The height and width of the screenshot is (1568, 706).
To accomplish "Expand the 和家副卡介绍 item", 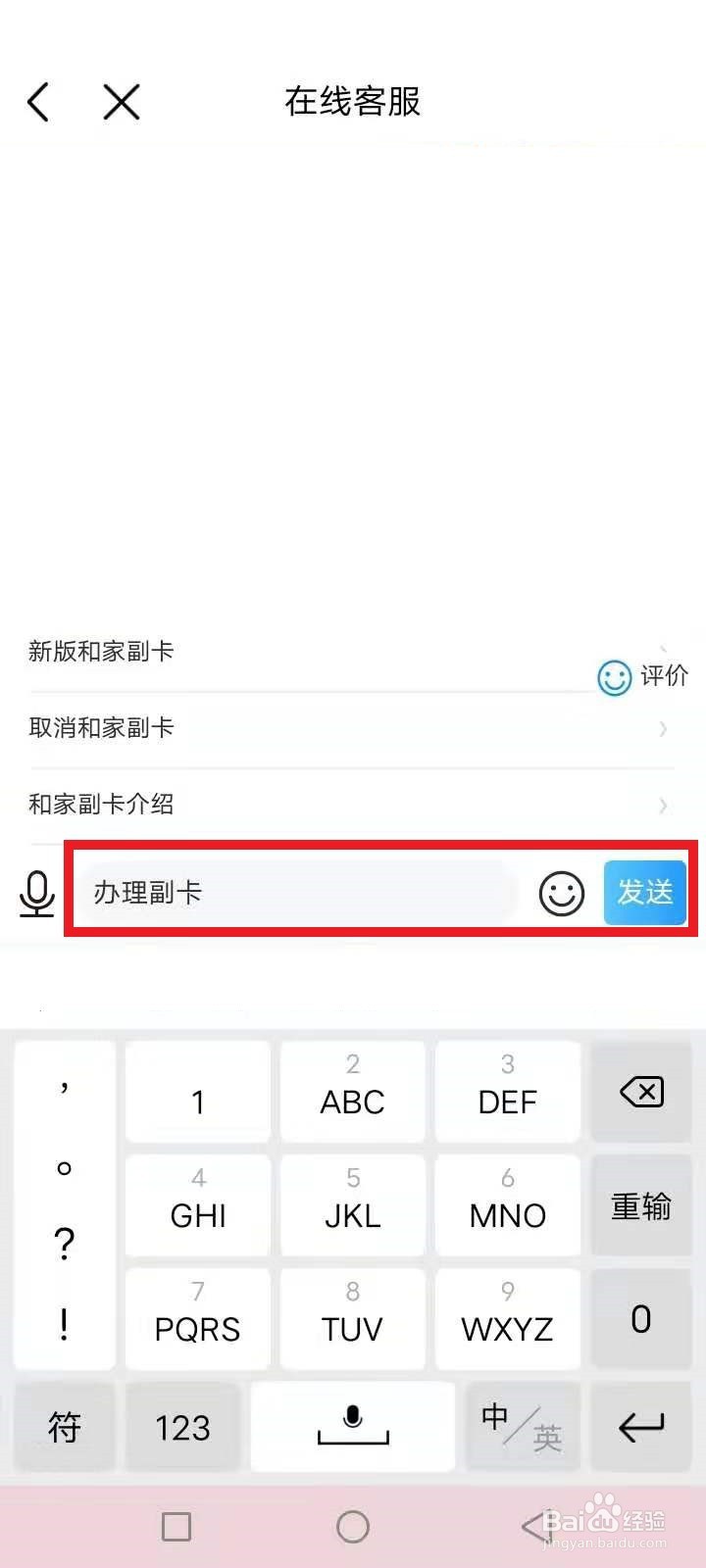I will 663,804.
